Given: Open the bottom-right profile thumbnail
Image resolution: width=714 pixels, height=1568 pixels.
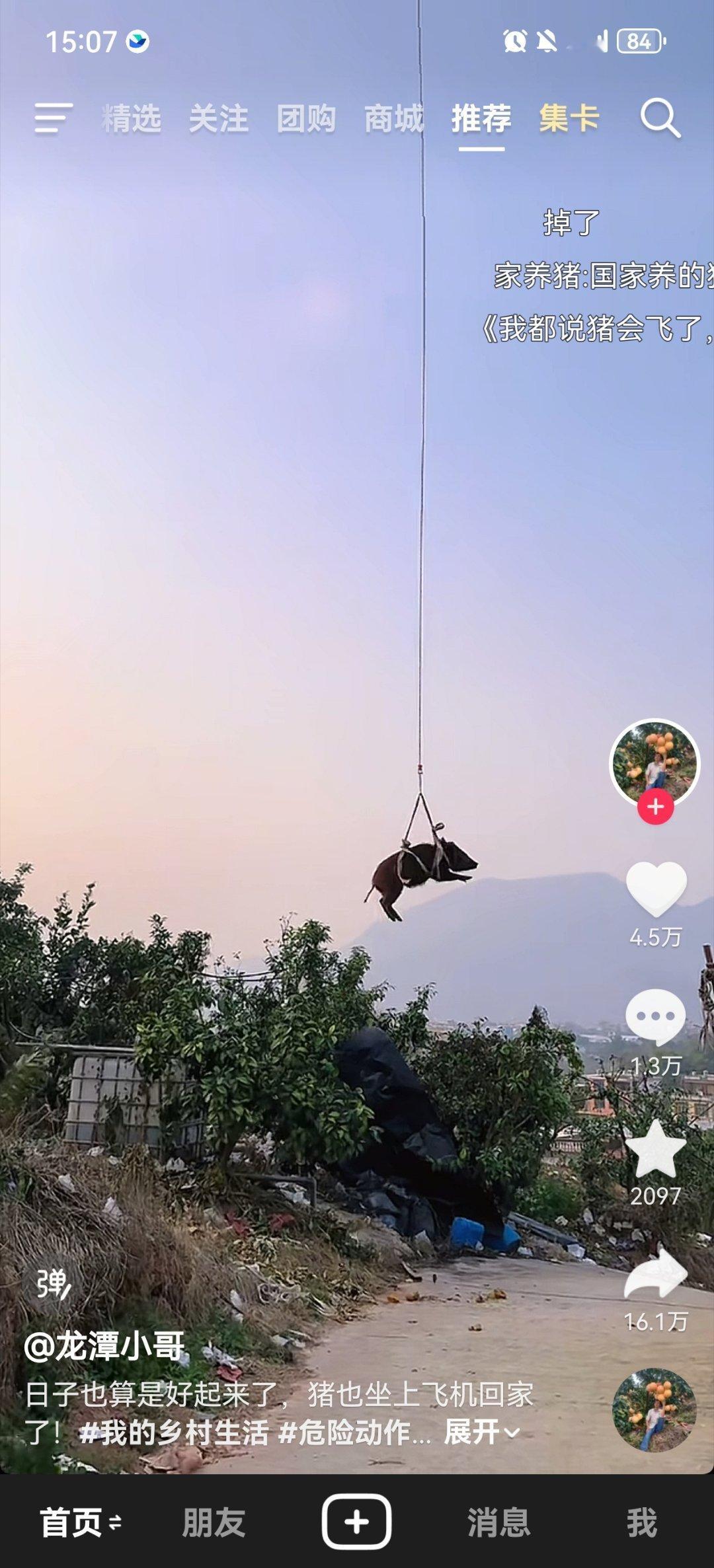Looking at the screenshot, I should point(653,1411).
